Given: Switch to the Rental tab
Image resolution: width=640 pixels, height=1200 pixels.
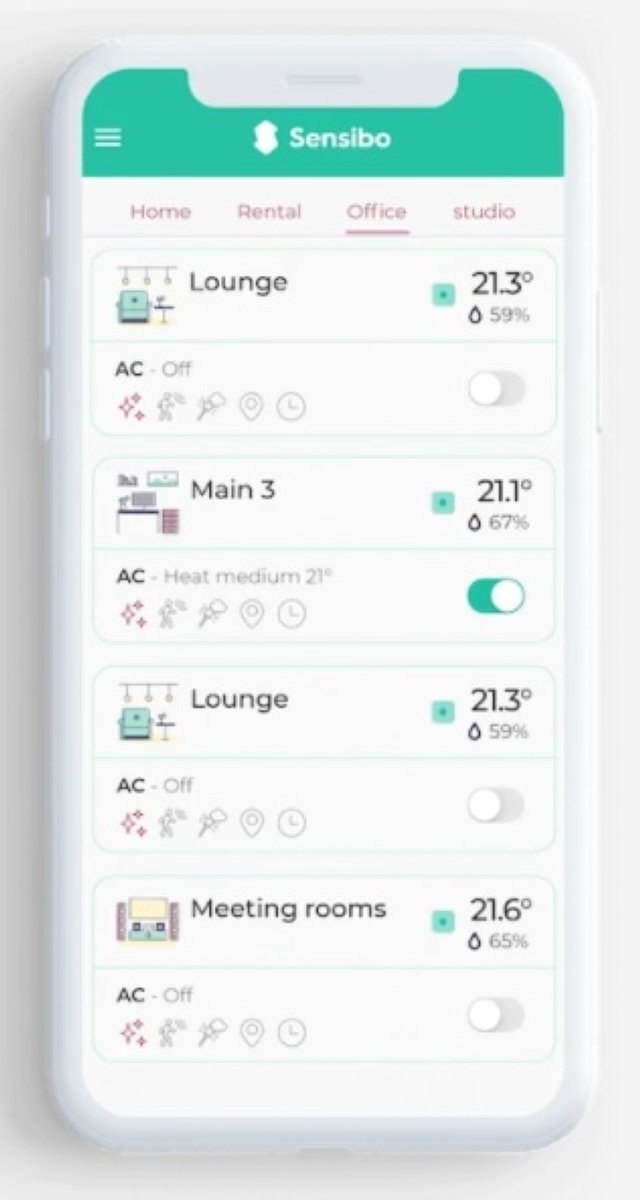Looking at the screenshot, I should tap(269, 212).
